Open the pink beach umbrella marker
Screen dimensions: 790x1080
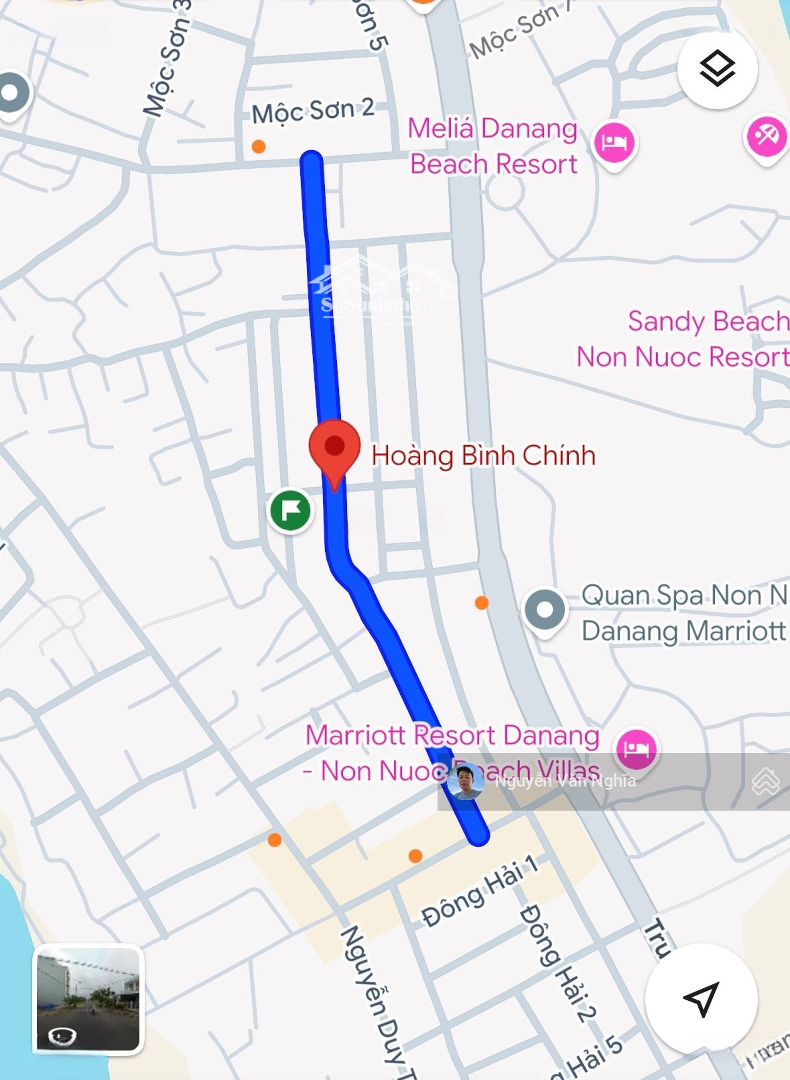coord(767,136)
